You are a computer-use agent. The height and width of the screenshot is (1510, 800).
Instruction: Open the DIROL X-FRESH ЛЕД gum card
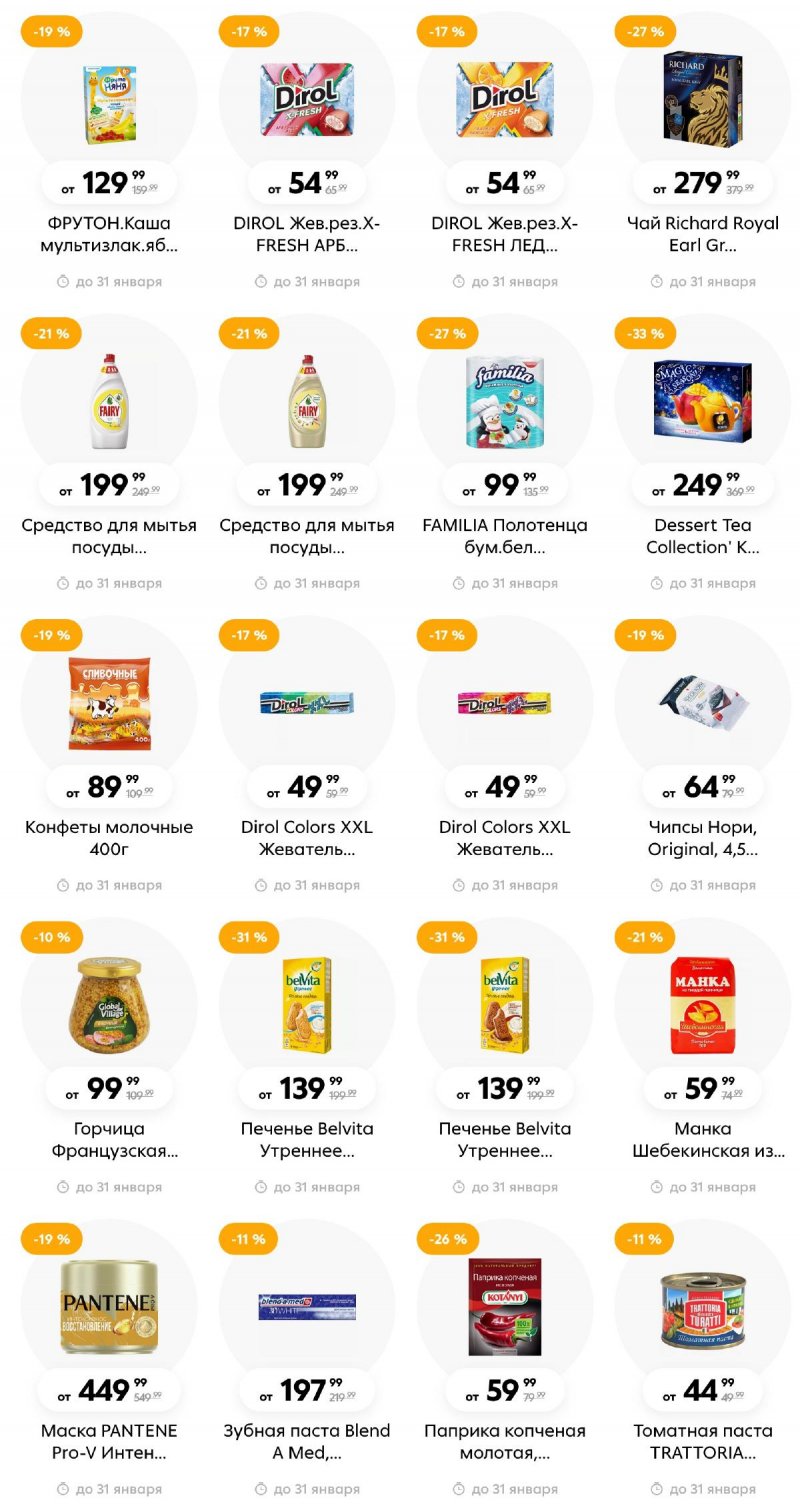tap(505, 100)
